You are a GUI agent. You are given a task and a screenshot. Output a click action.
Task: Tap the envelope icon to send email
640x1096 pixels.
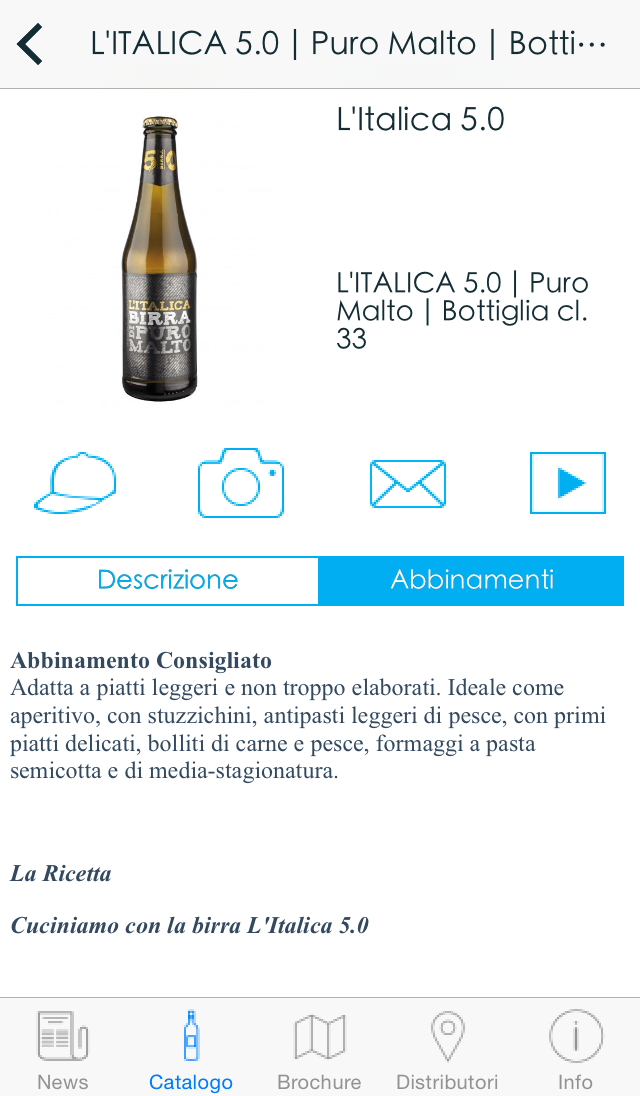[x=407, y=484]
